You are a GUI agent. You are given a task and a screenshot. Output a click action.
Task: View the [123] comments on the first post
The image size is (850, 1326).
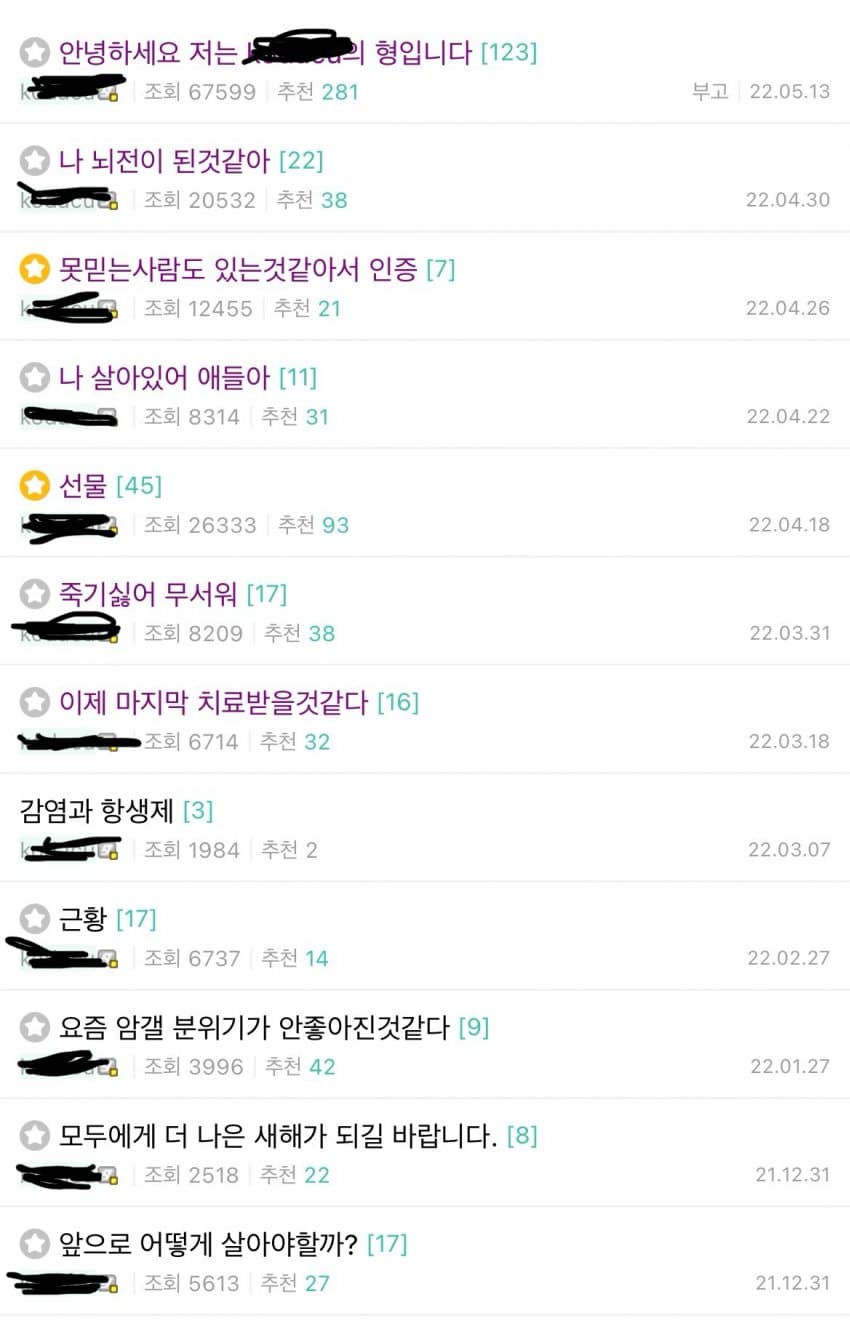(x=509, y=52)
